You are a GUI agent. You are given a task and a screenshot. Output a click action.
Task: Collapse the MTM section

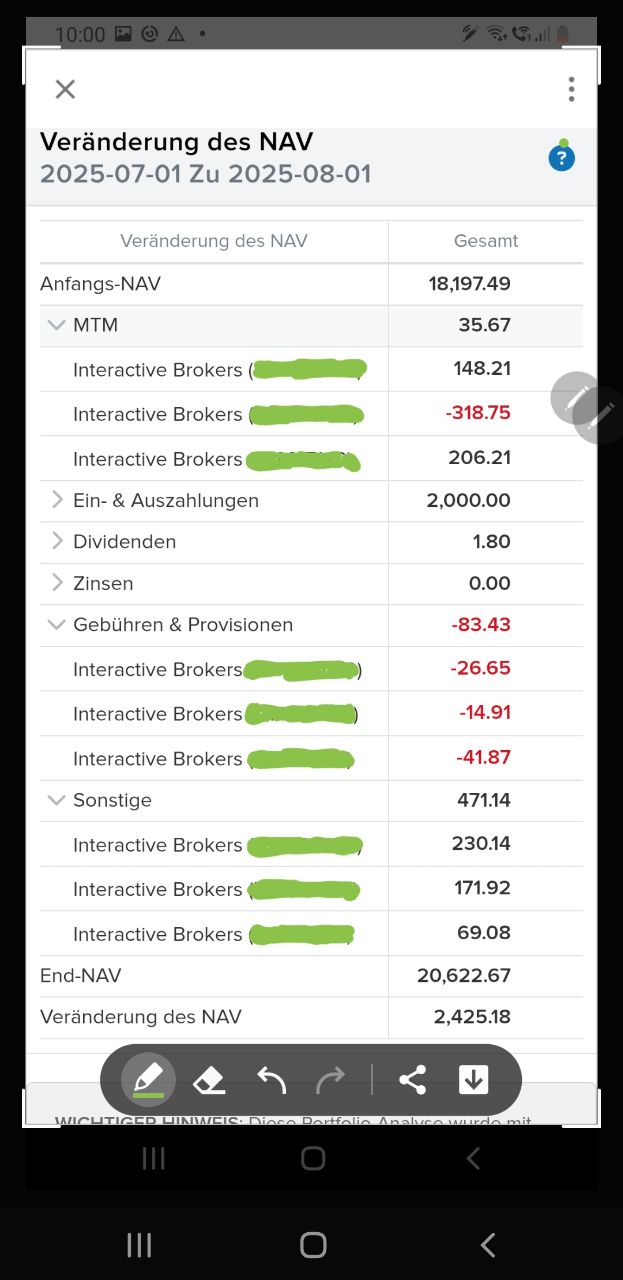click(x=56, y=325)
